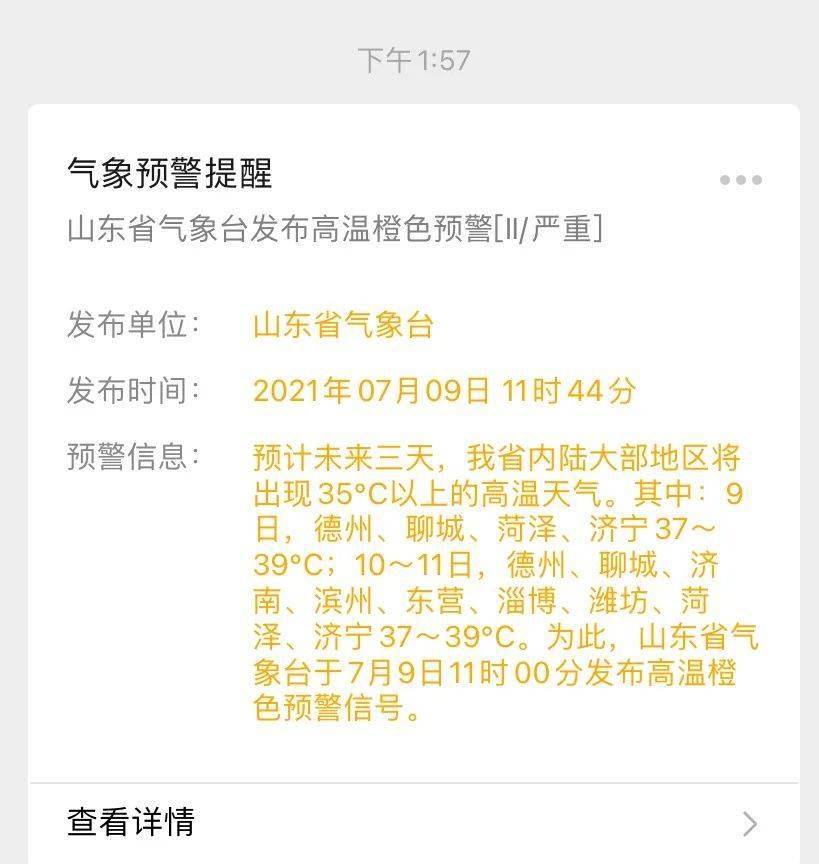The image size is (819, 864).
Task: Click the 发布单位 field label
Action: (128, 324)
